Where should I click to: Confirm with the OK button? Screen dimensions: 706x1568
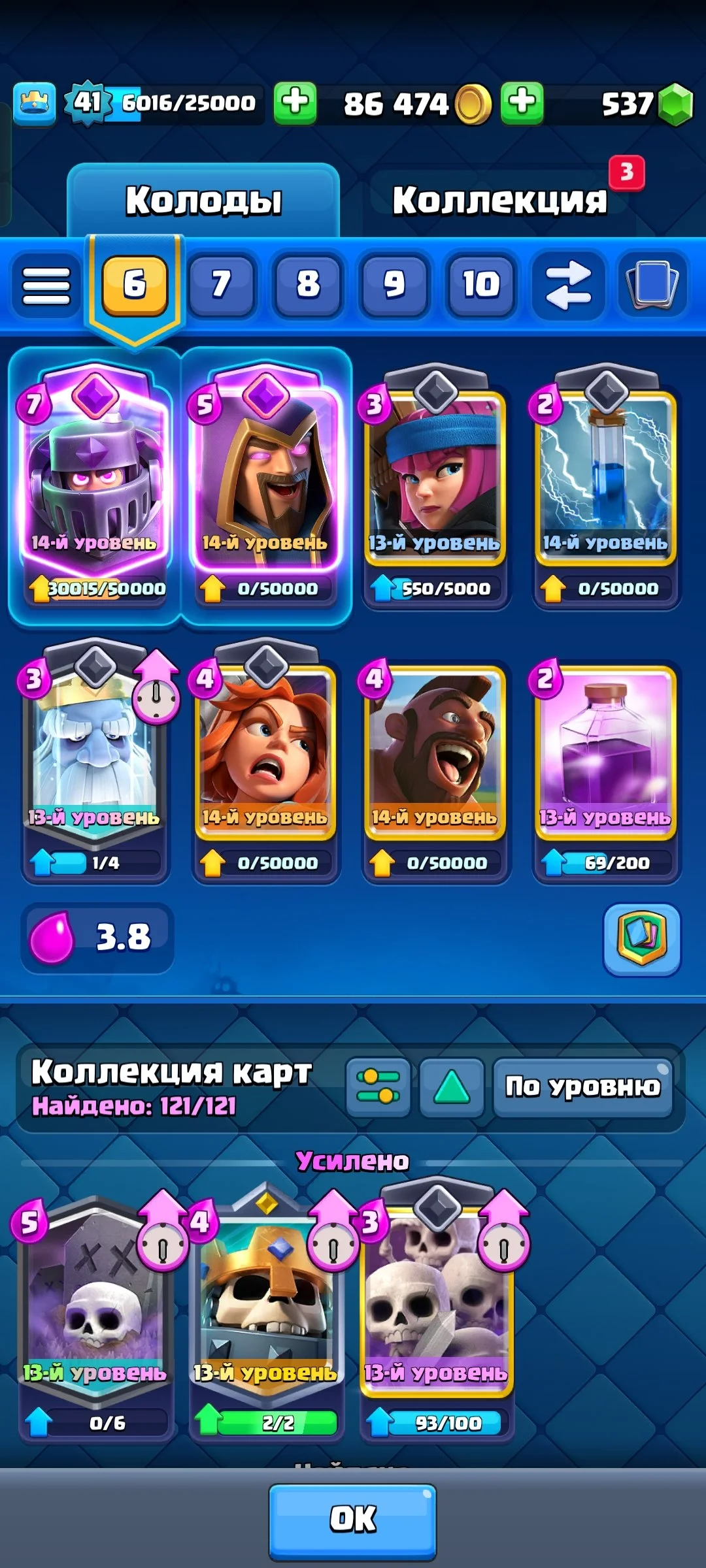point(353,1518)
